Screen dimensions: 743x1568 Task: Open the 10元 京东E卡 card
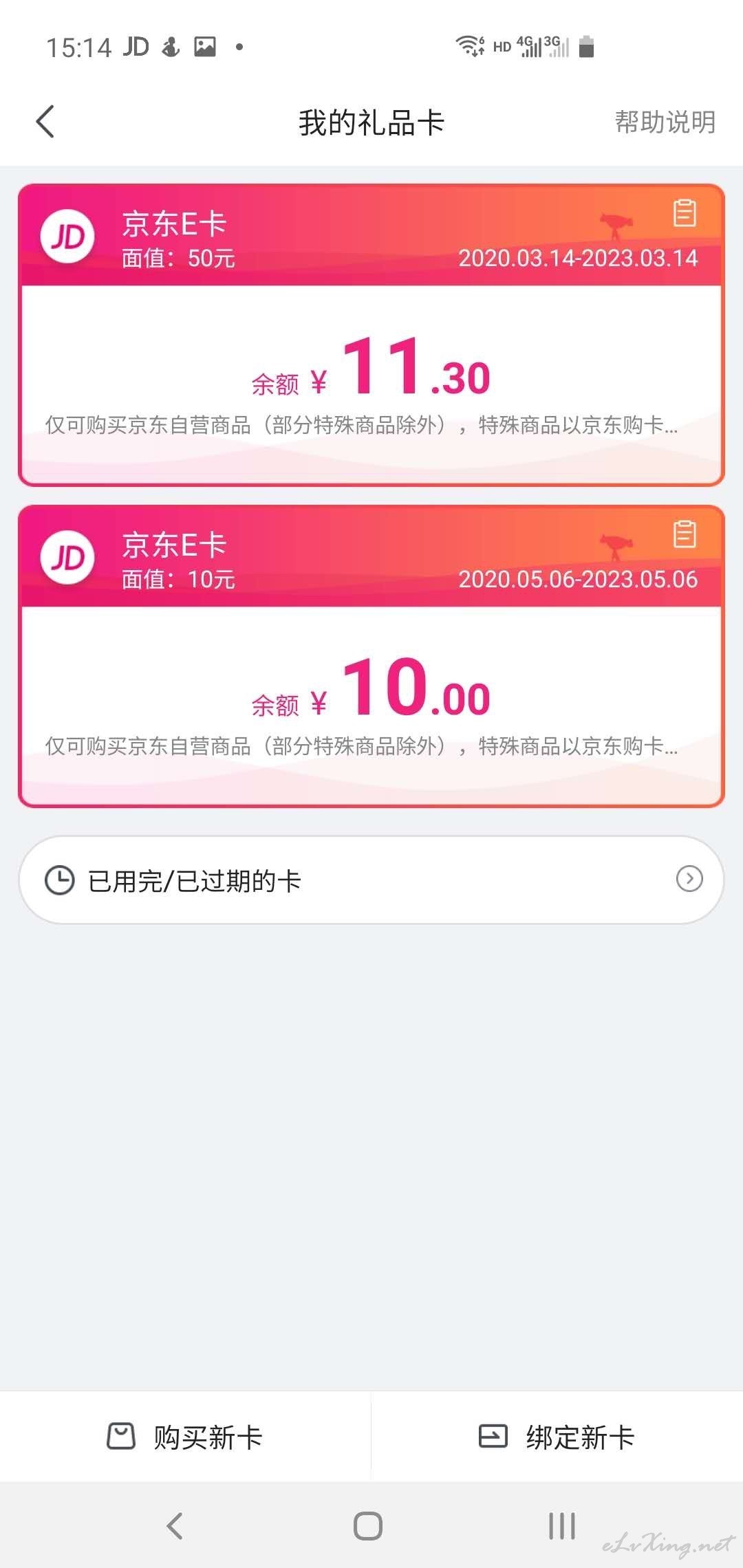[371, 656]
